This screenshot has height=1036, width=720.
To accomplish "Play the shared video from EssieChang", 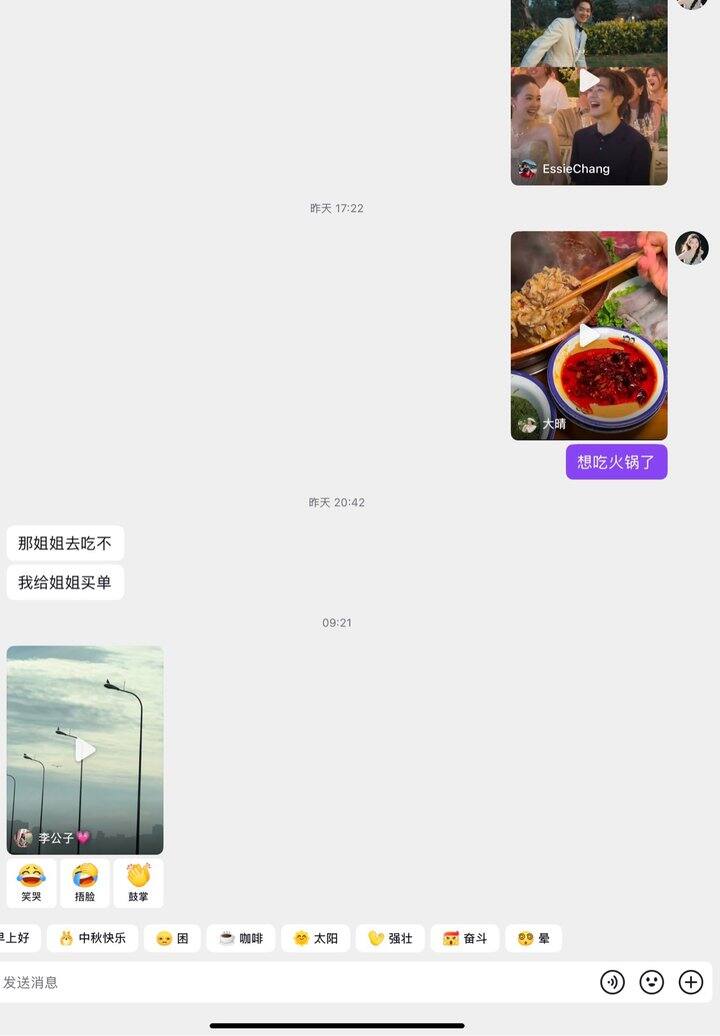I will [589, 80].
